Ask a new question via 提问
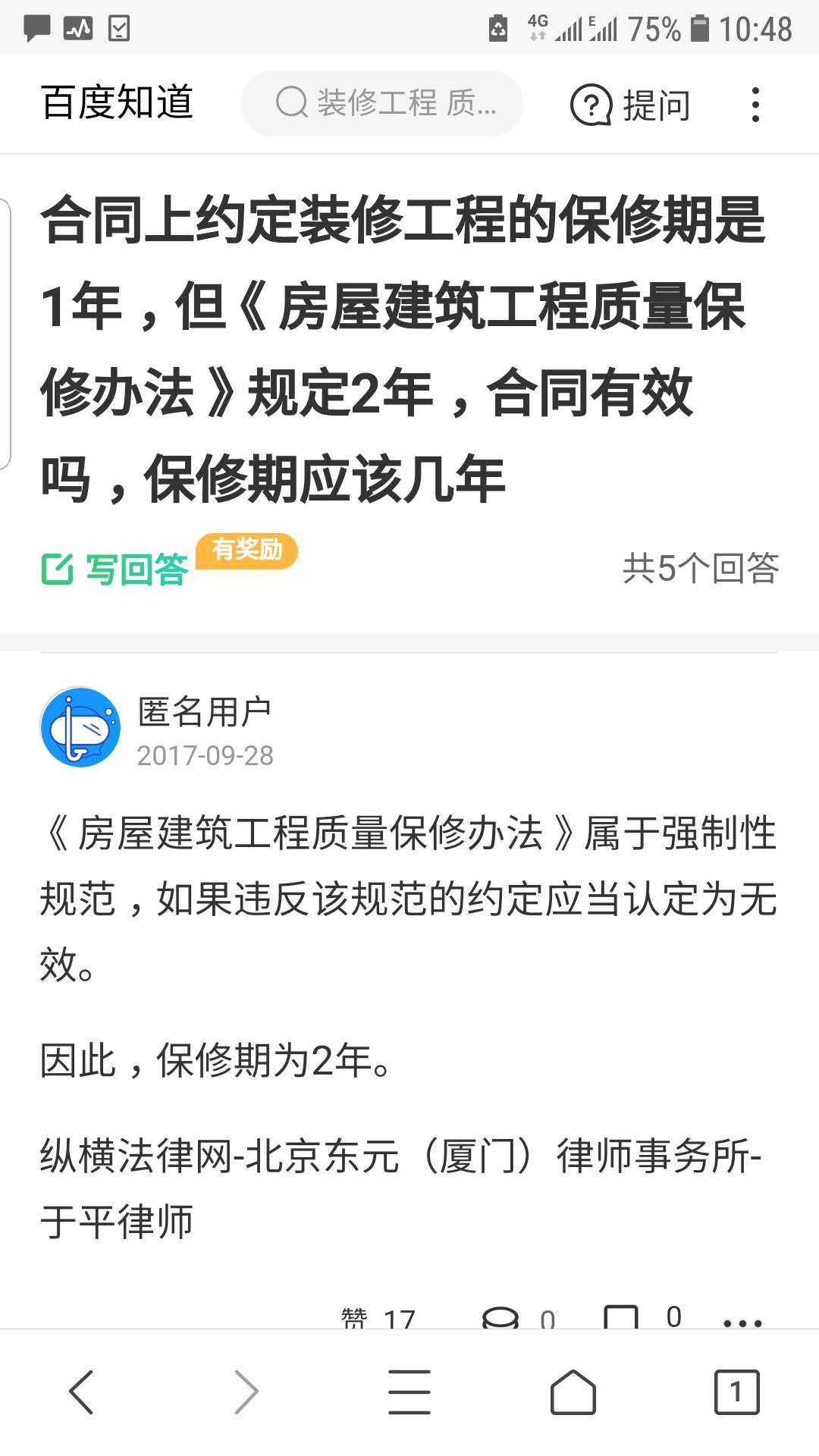This screenshot has height=1456, width=819. click(x=630, y=105)
